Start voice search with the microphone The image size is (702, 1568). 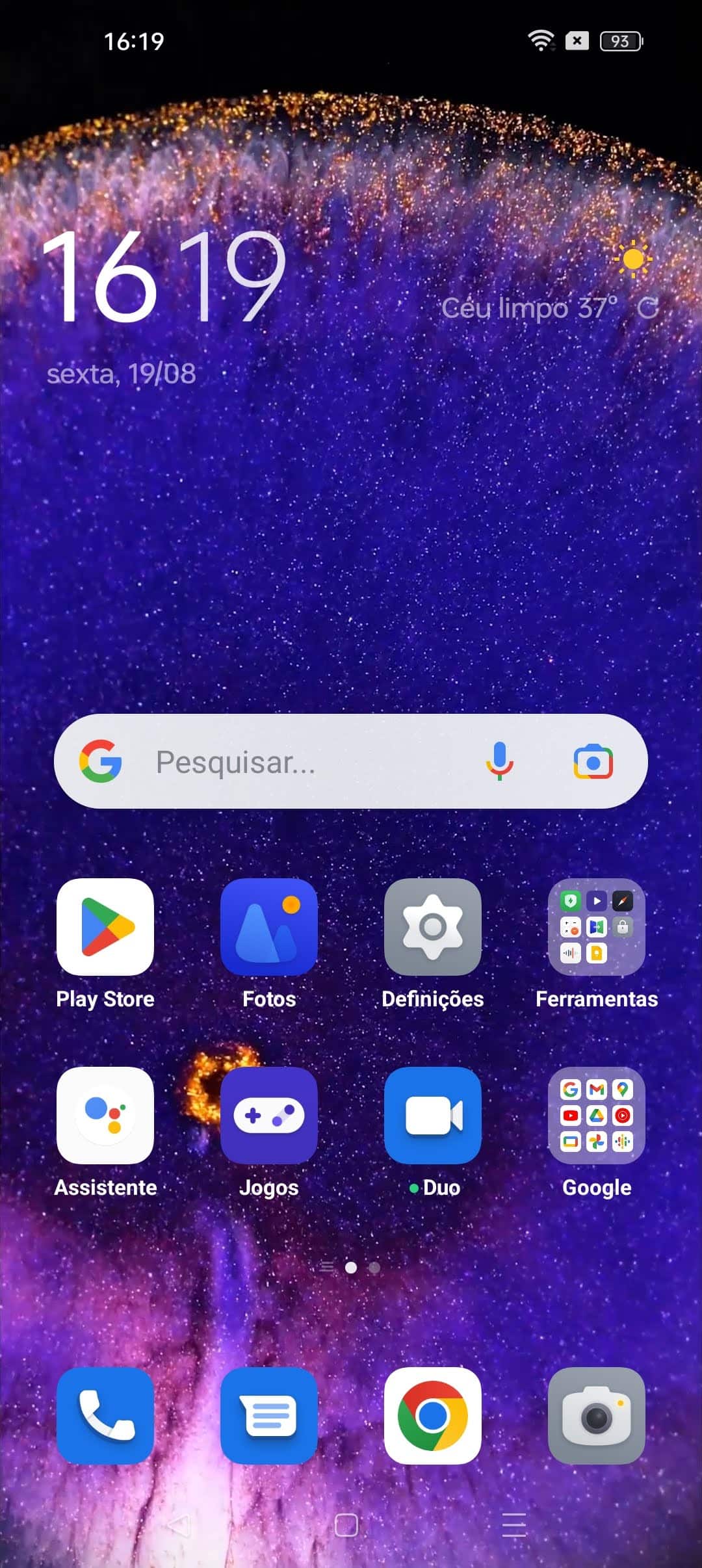500,761
